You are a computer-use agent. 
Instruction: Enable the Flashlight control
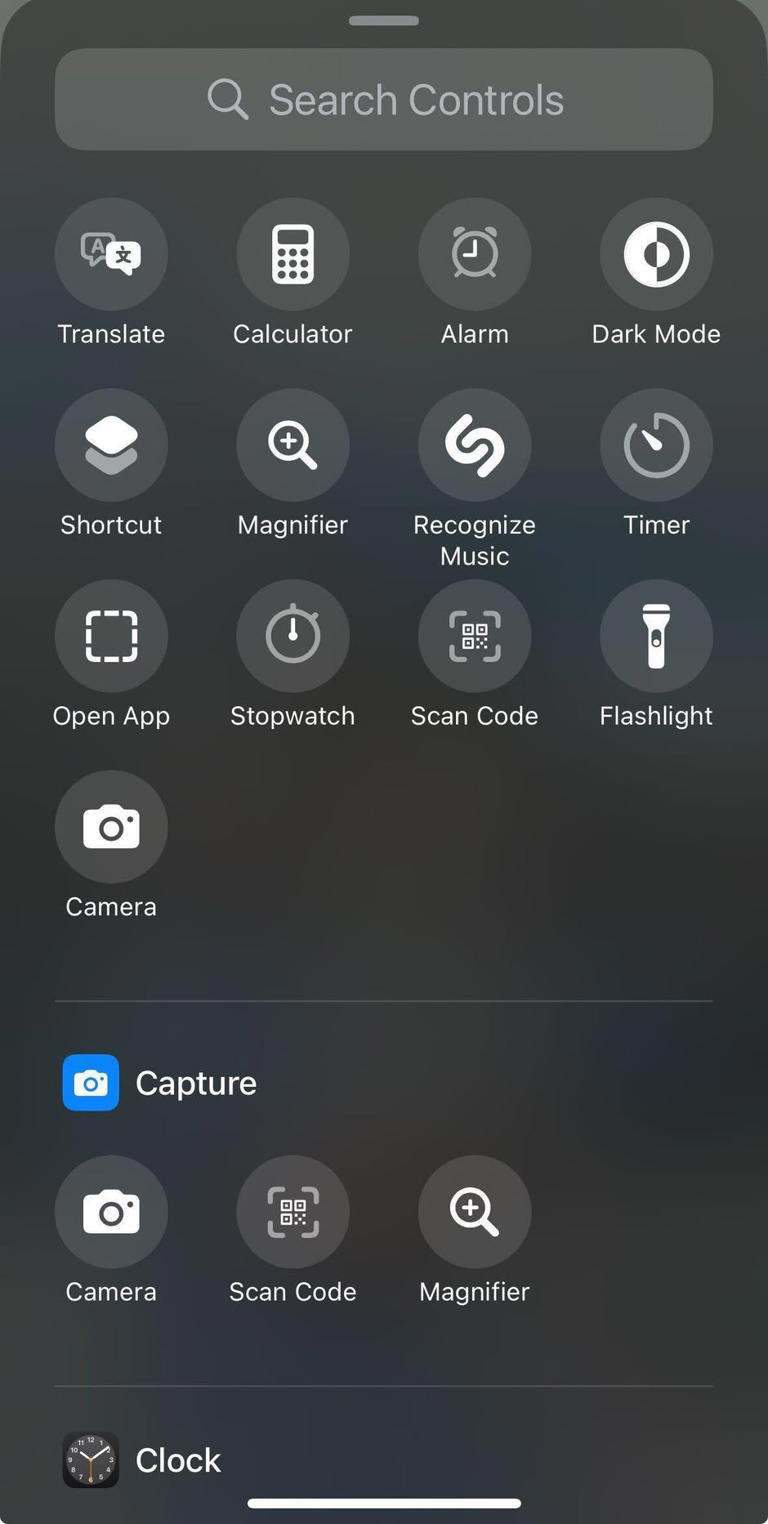[x=656, y=635]
